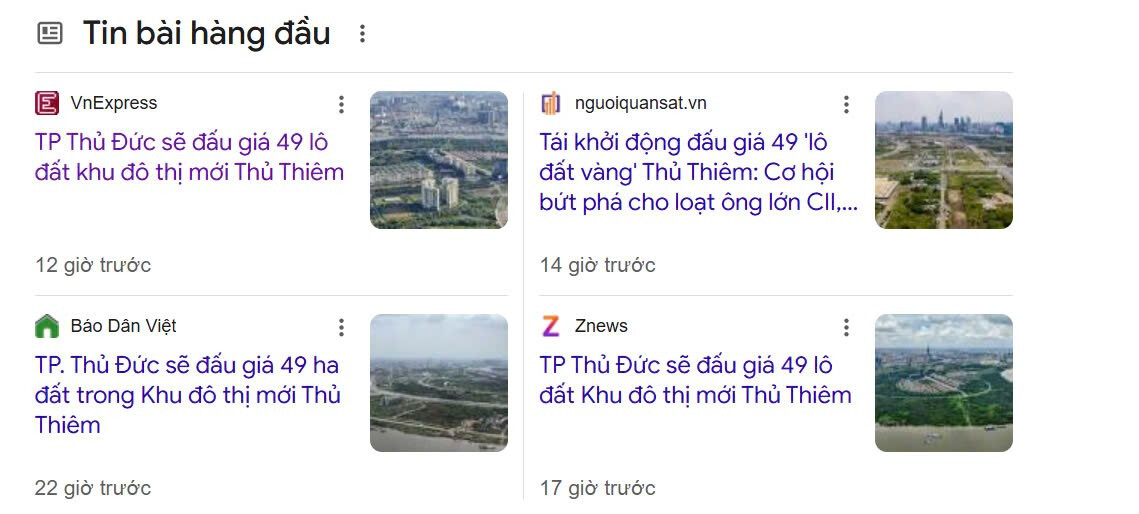
Task: Open more options for the Báo Dân Việt story
Action: [x=341, y=327]
